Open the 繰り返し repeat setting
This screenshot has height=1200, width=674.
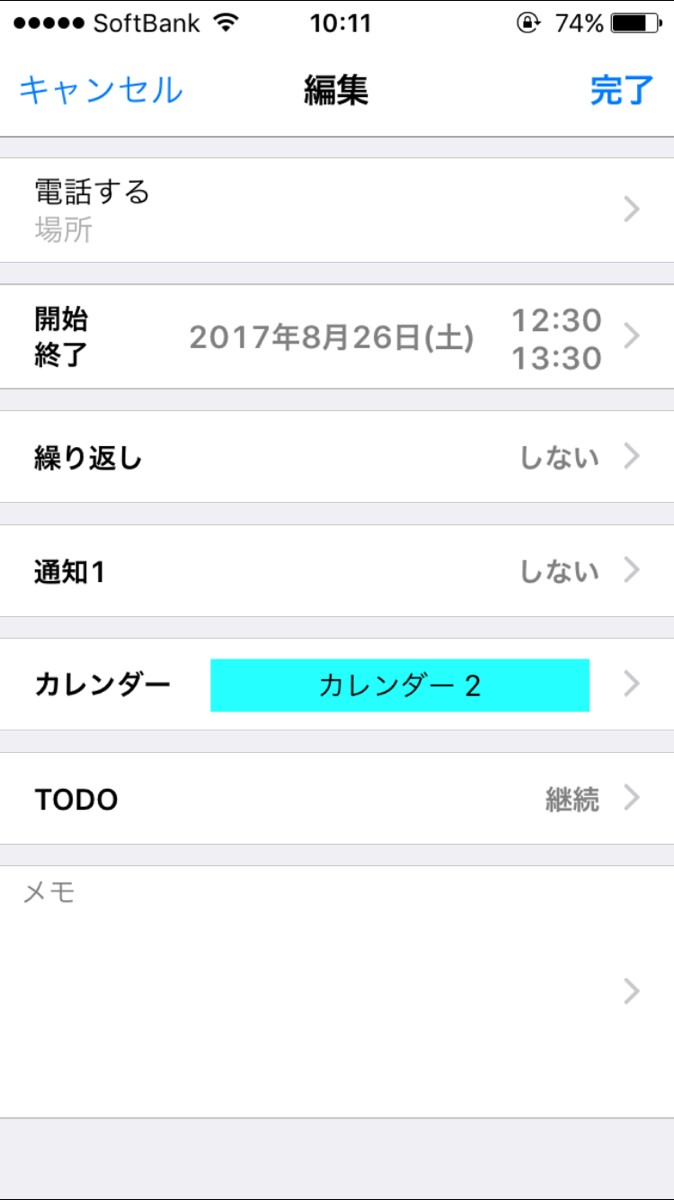336,458
